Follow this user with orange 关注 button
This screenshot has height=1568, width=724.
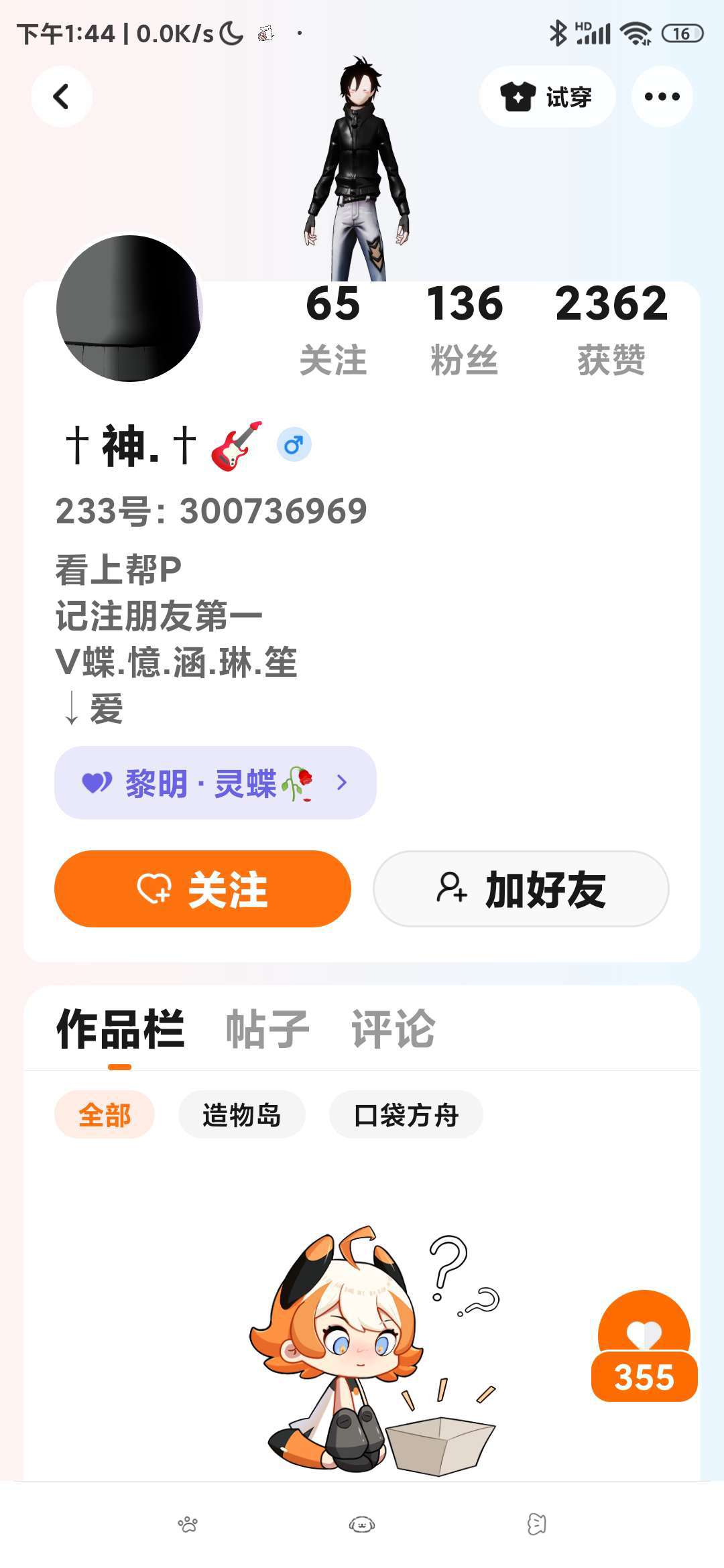202,889
